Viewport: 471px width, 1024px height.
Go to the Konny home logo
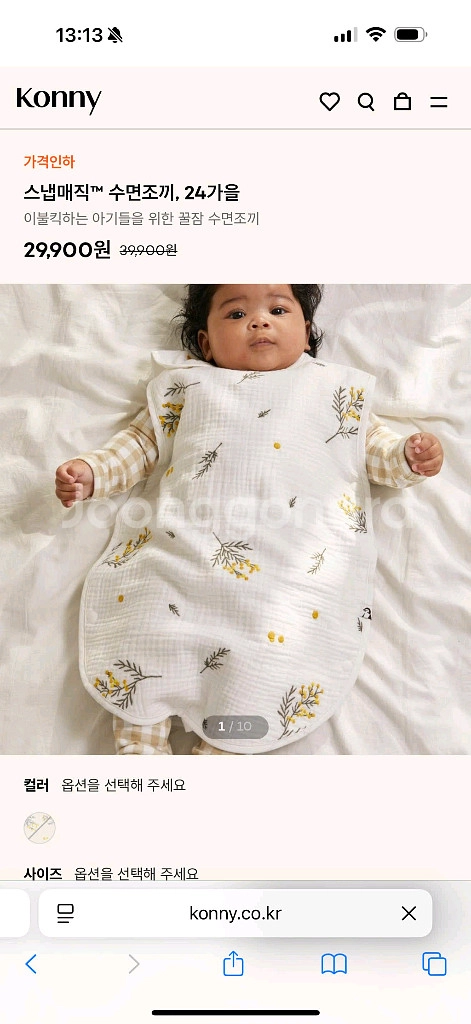coord(59,100)
